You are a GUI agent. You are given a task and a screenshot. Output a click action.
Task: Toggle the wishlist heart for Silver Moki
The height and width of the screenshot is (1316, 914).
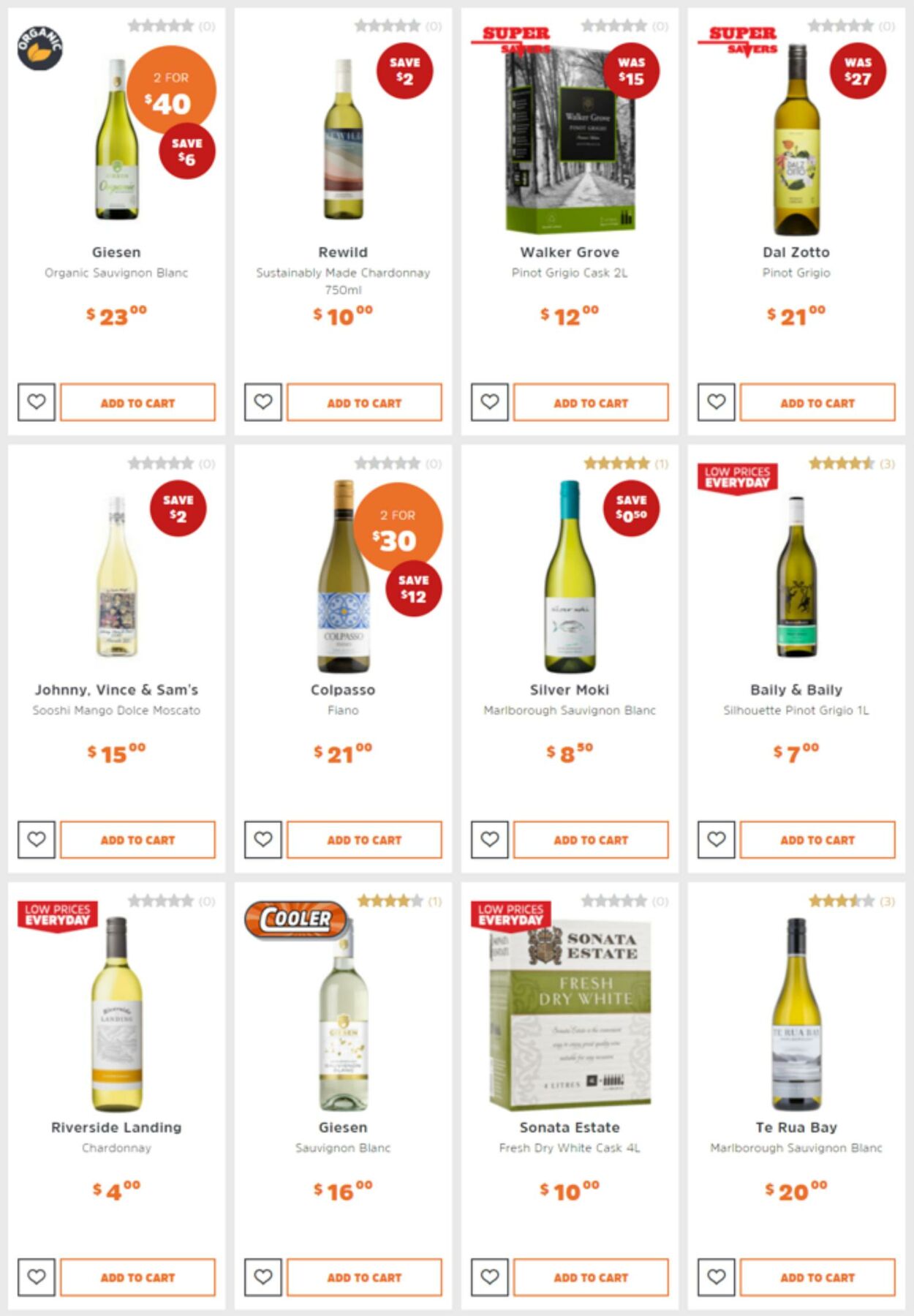[489, 840]
